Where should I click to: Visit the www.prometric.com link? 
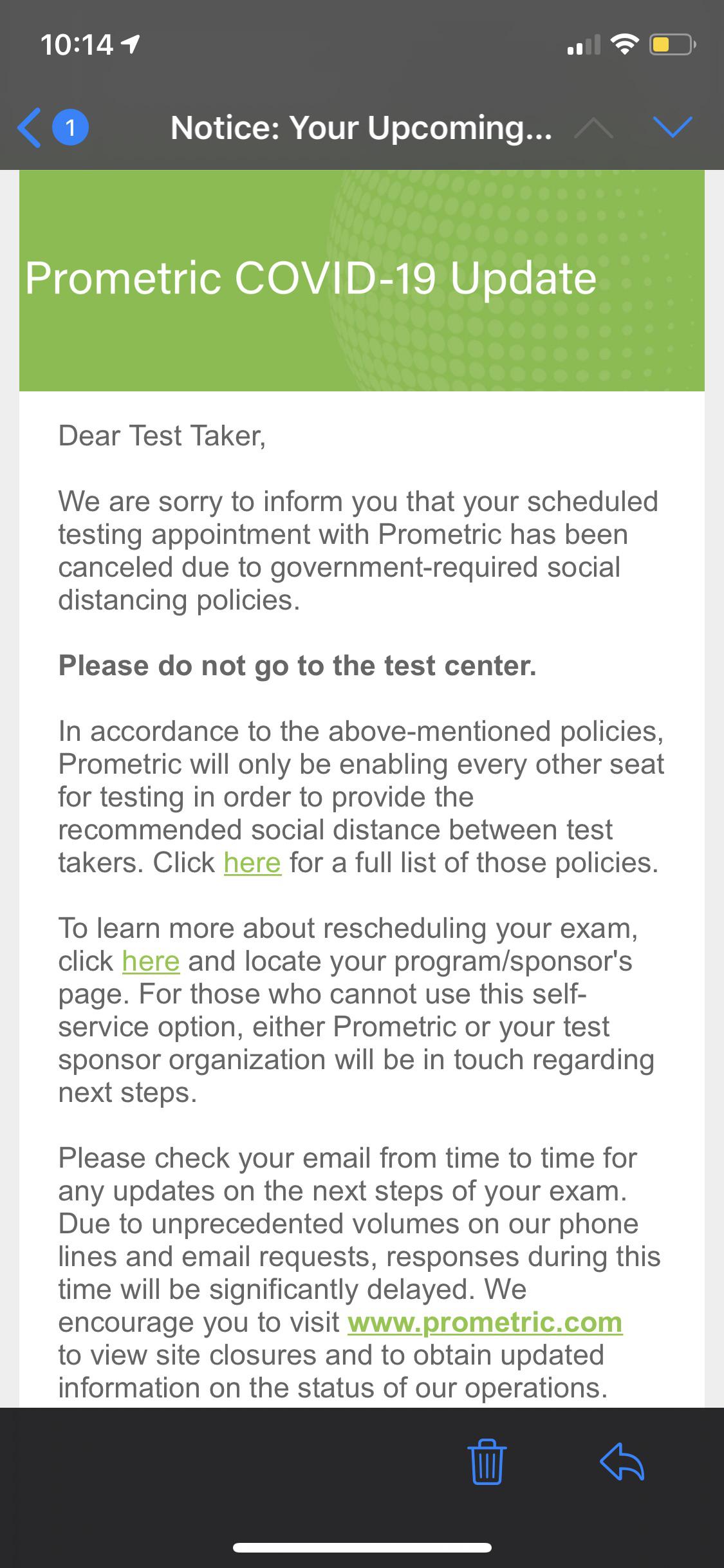pyautogui.click(x=485, y=1323)
